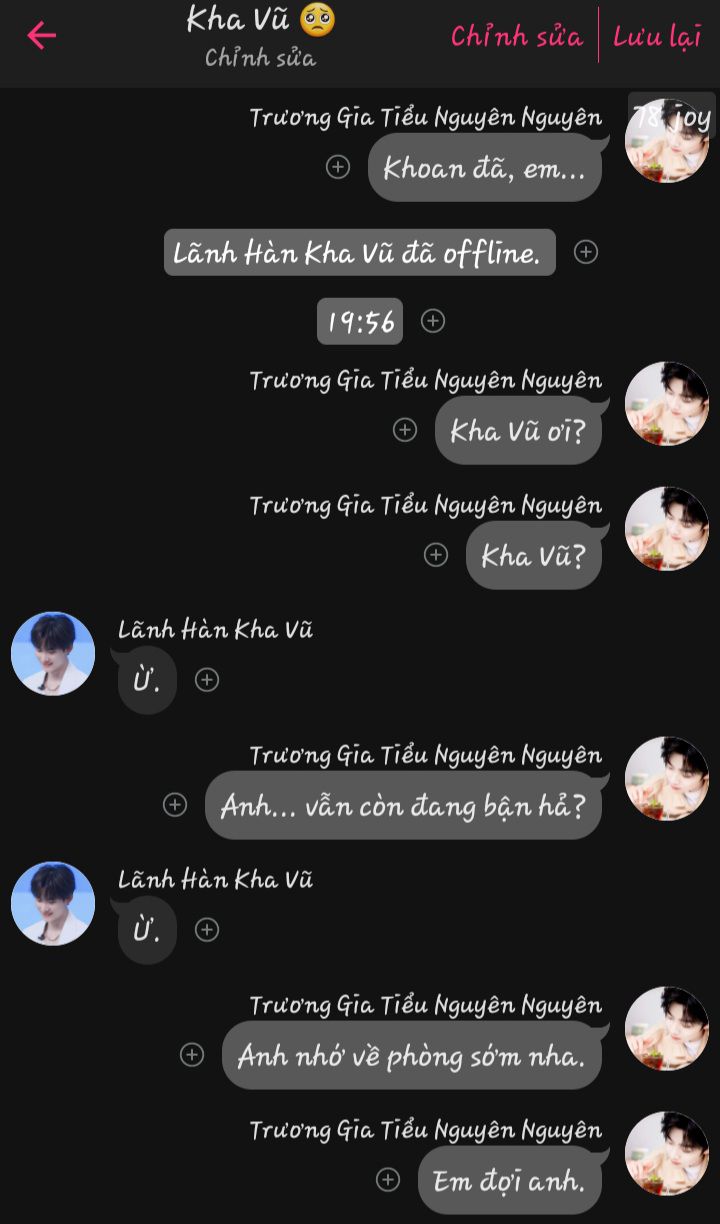Tap plus icon beside 'Em đợi anh.' message
The height and width of the screenshot is (1224, 720).
pos(388,1180)
